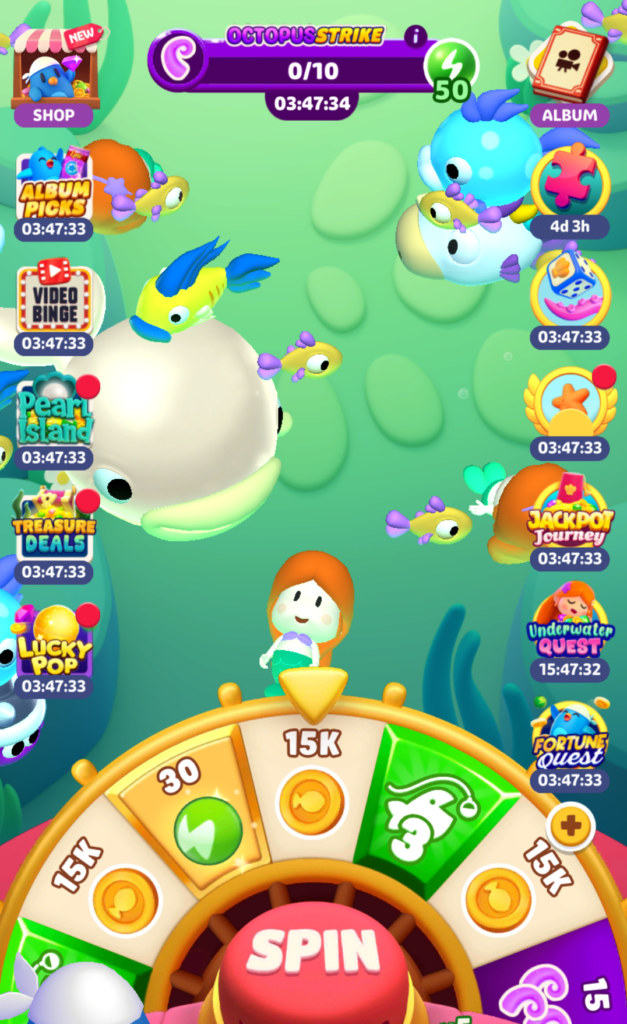Open Album Picks offer

pyautogui.click(x=54, y=186)
